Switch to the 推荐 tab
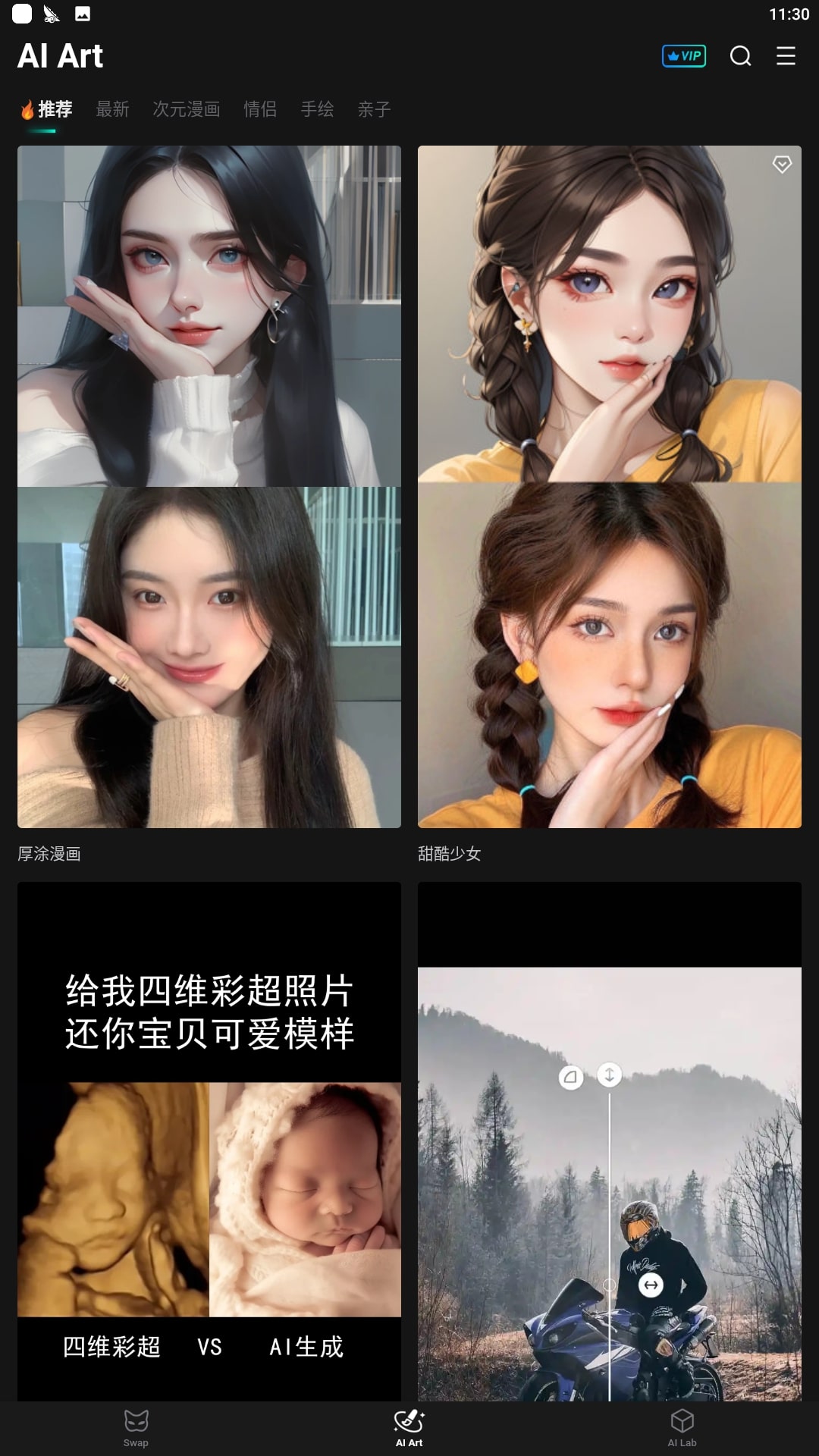Viewport: 819px width, 1456px height. point(47,109)
